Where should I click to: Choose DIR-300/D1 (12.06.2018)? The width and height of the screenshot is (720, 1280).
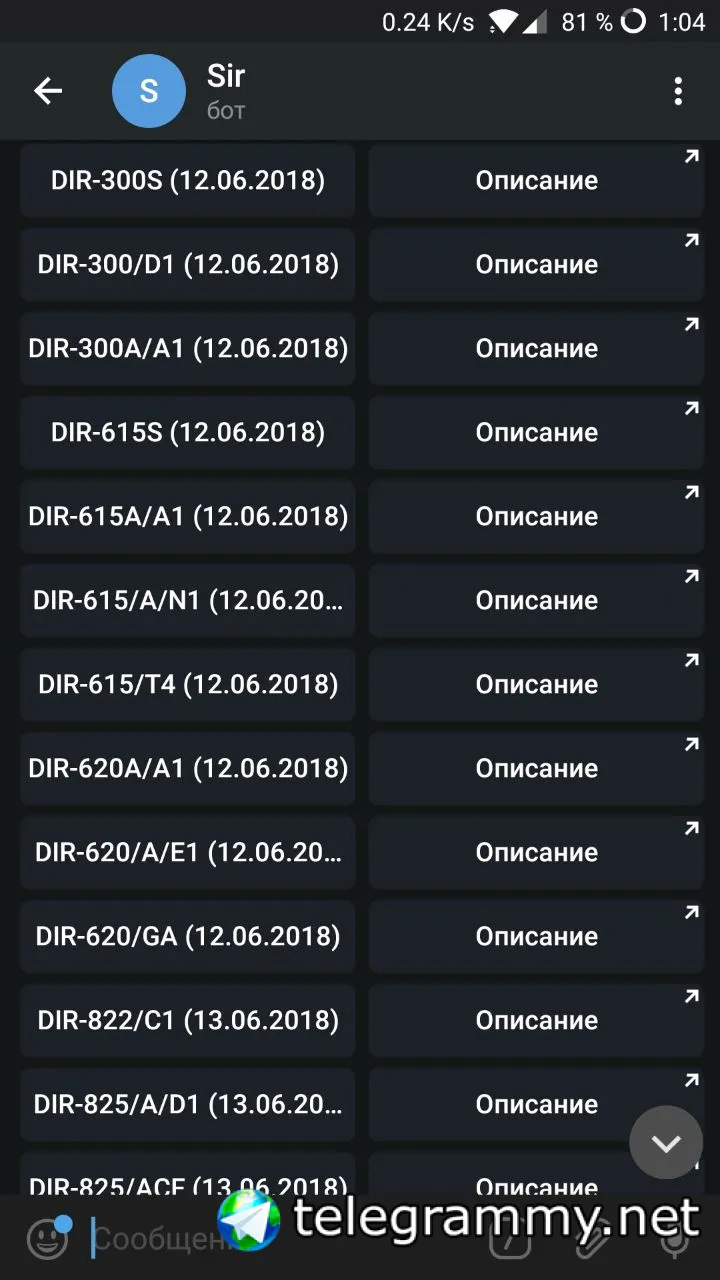pos(188,265)
